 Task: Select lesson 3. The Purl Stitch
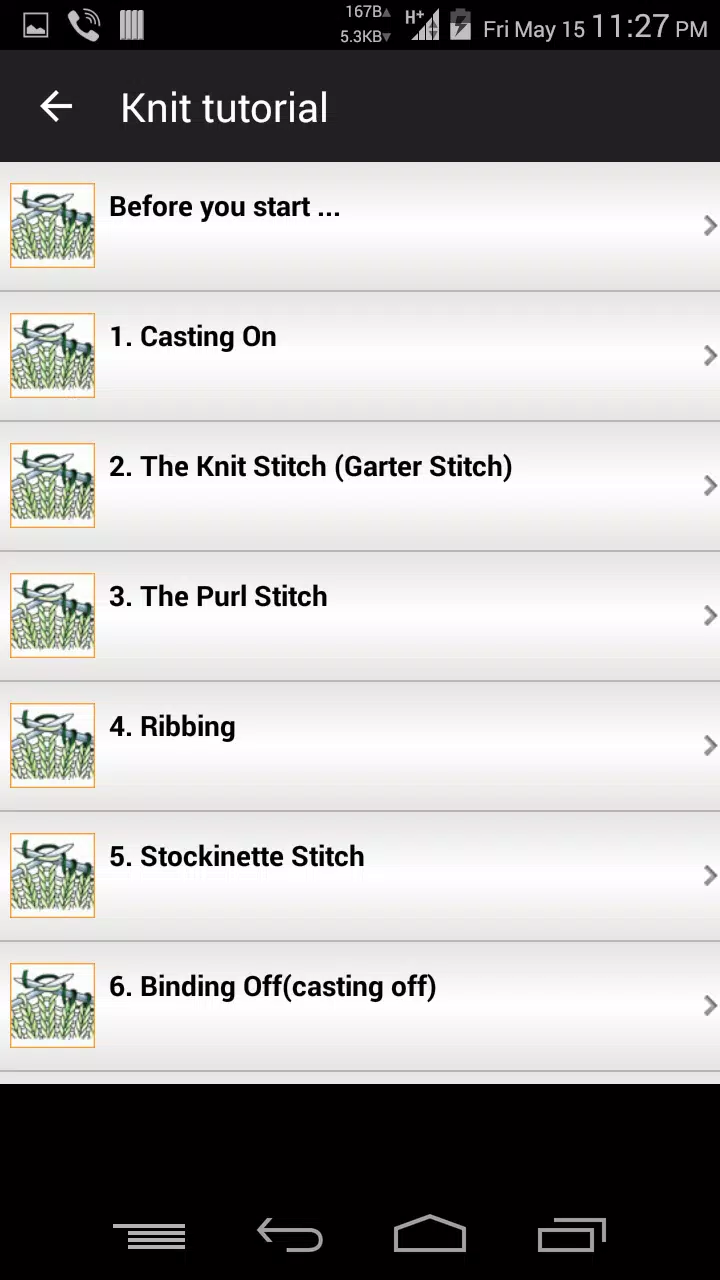coord(360,616)
